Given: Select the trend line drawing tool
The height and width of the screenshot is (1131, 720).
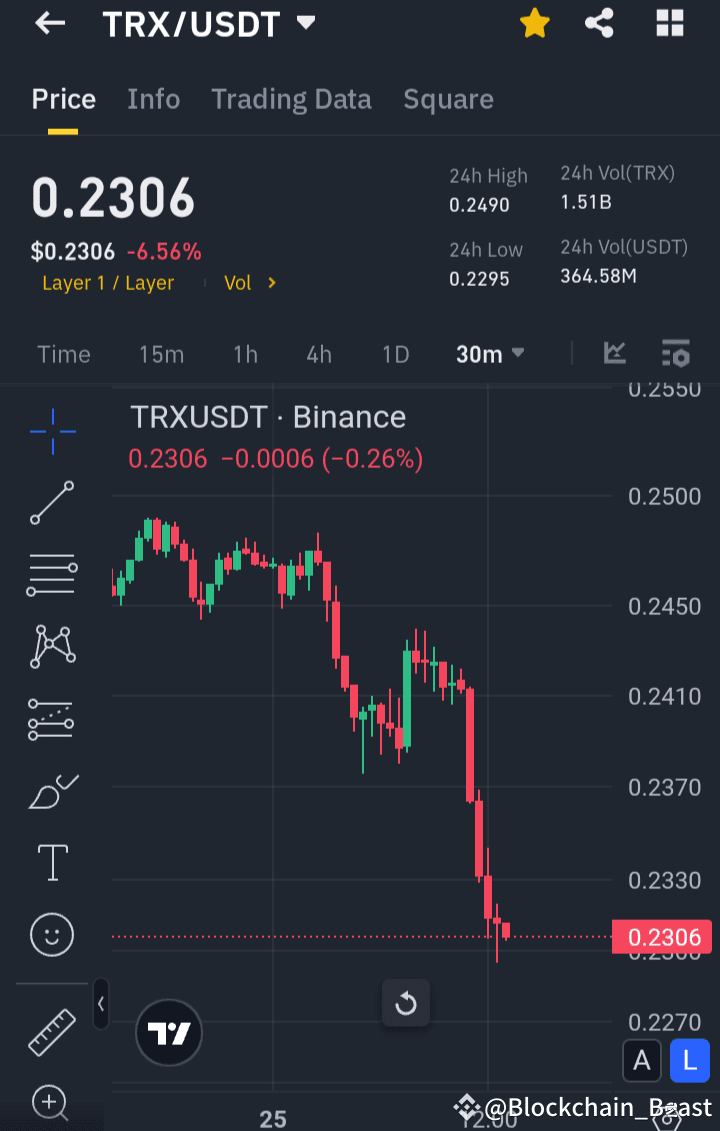Looking at the screenshot, I should pos(51,504).
